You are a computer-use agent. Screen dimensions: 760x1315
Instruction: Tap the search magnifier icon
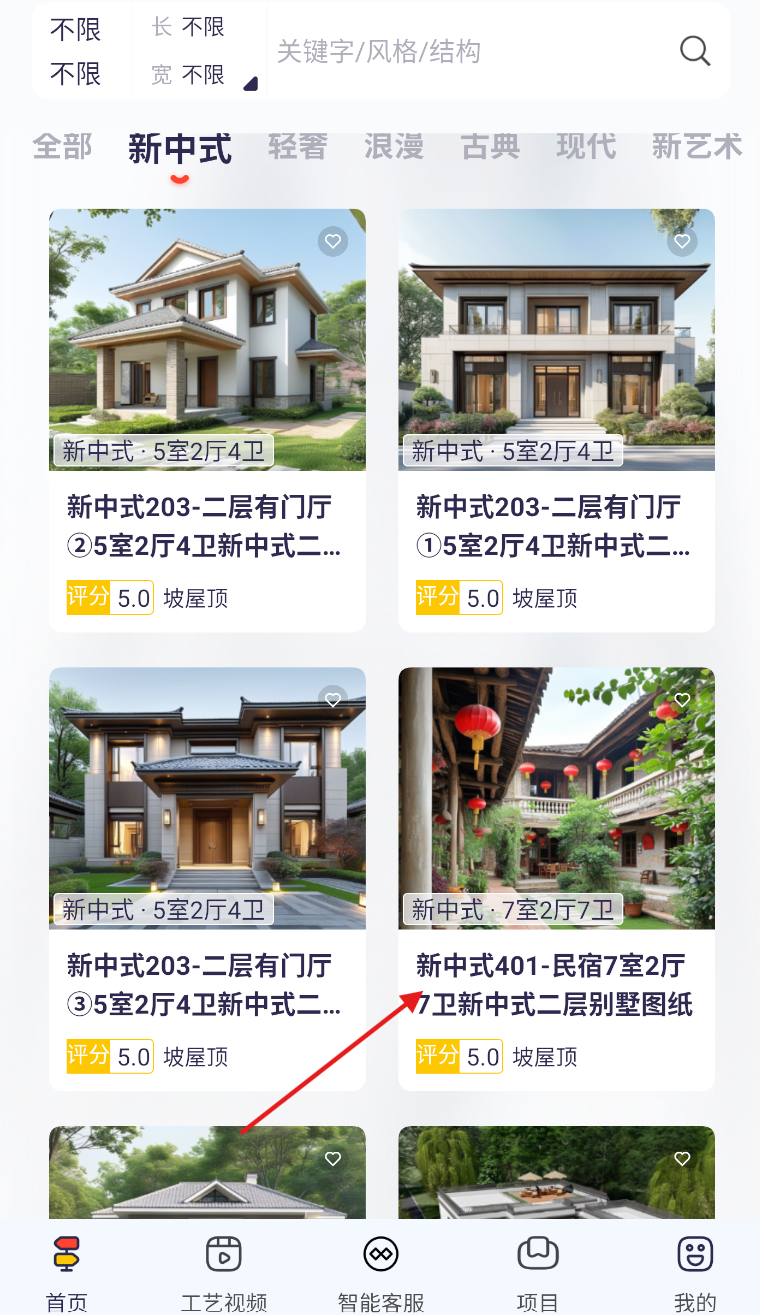(x=695, y=50)
